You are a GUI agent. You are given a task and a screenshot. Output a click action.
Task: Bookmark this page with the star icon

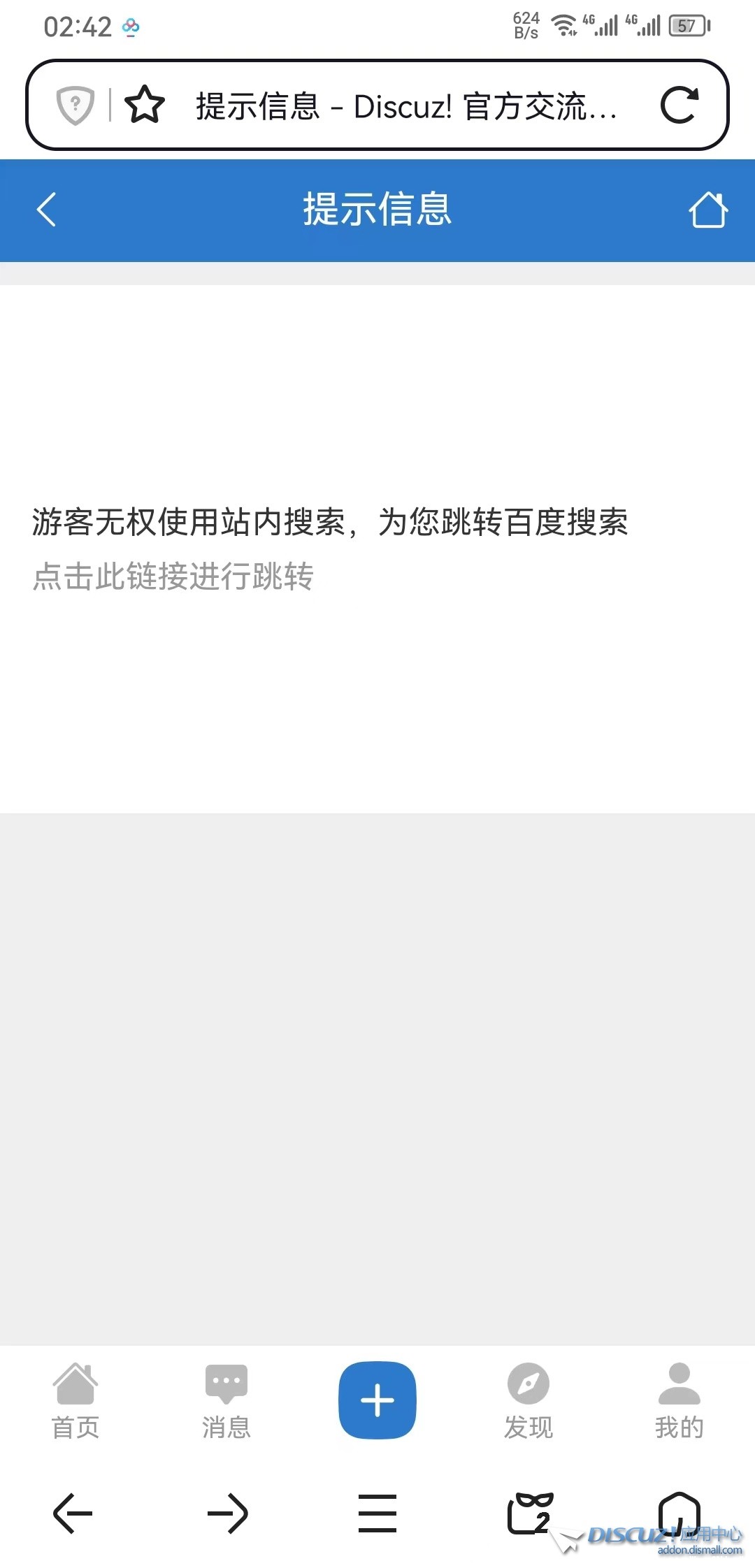point(145,106)
